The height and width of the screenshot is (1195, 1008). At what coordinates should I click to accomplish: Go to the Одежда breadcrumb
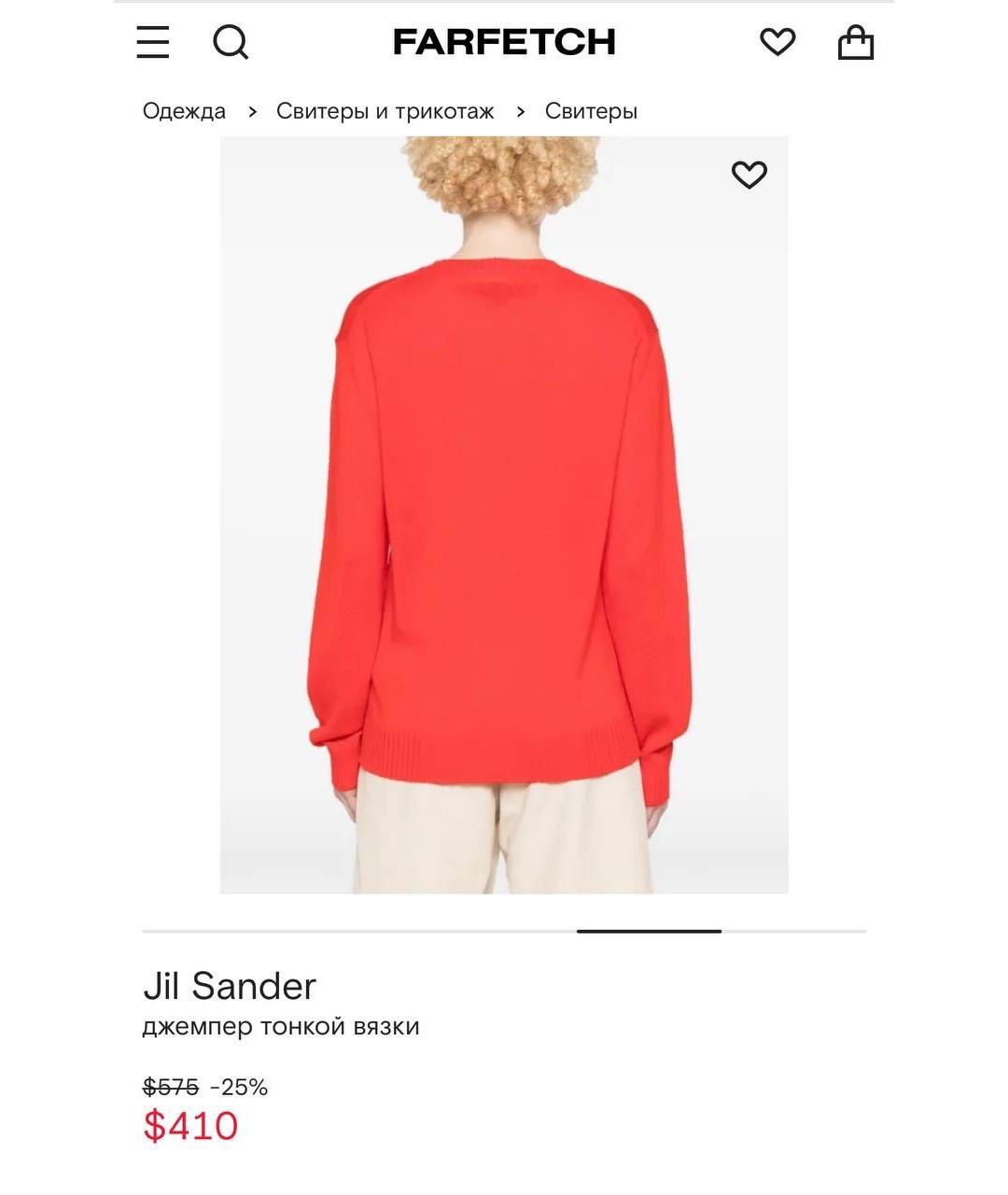184,111
